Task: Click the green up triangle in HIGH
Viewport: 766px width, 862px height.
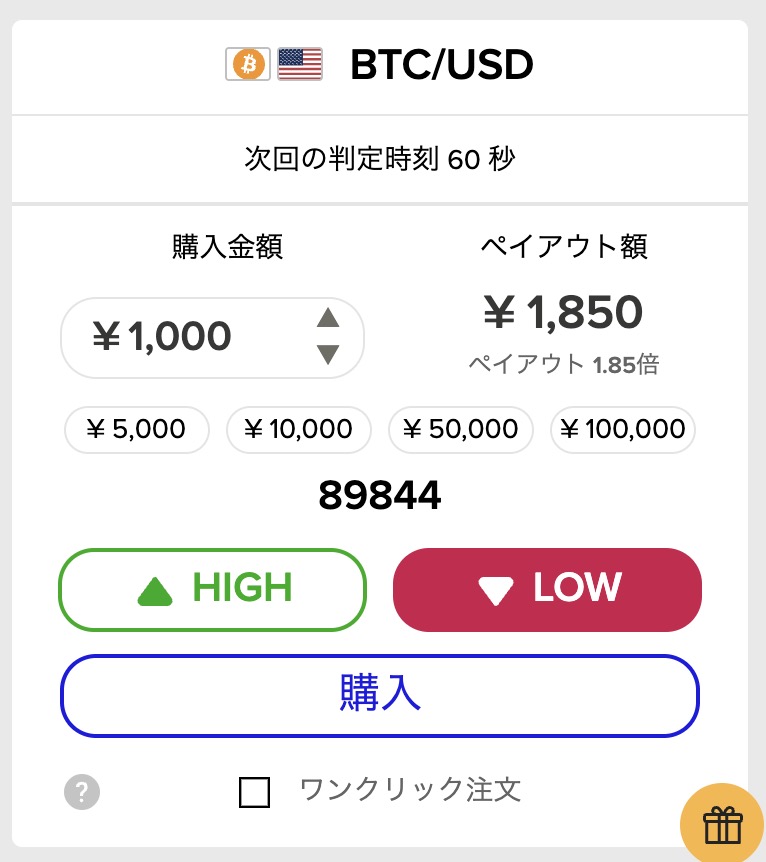Action: (153, 589)
